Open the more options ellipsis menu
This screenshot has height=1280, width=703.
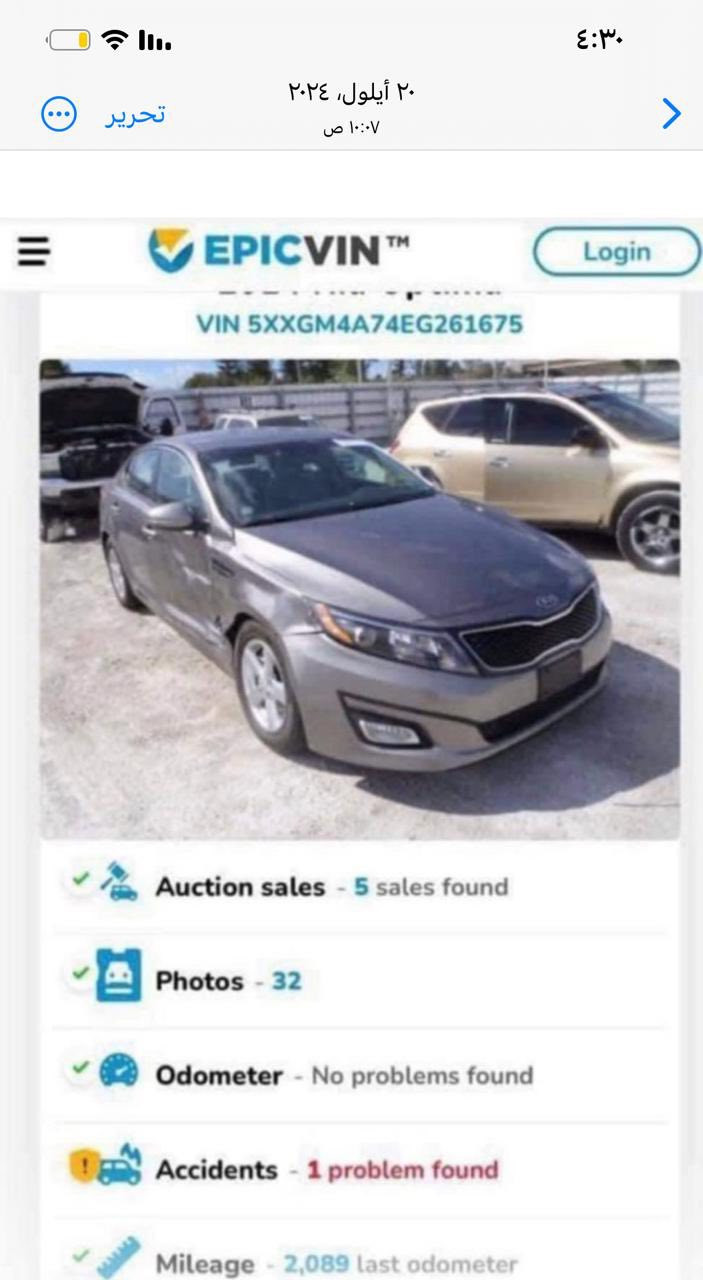pos(59,114)
